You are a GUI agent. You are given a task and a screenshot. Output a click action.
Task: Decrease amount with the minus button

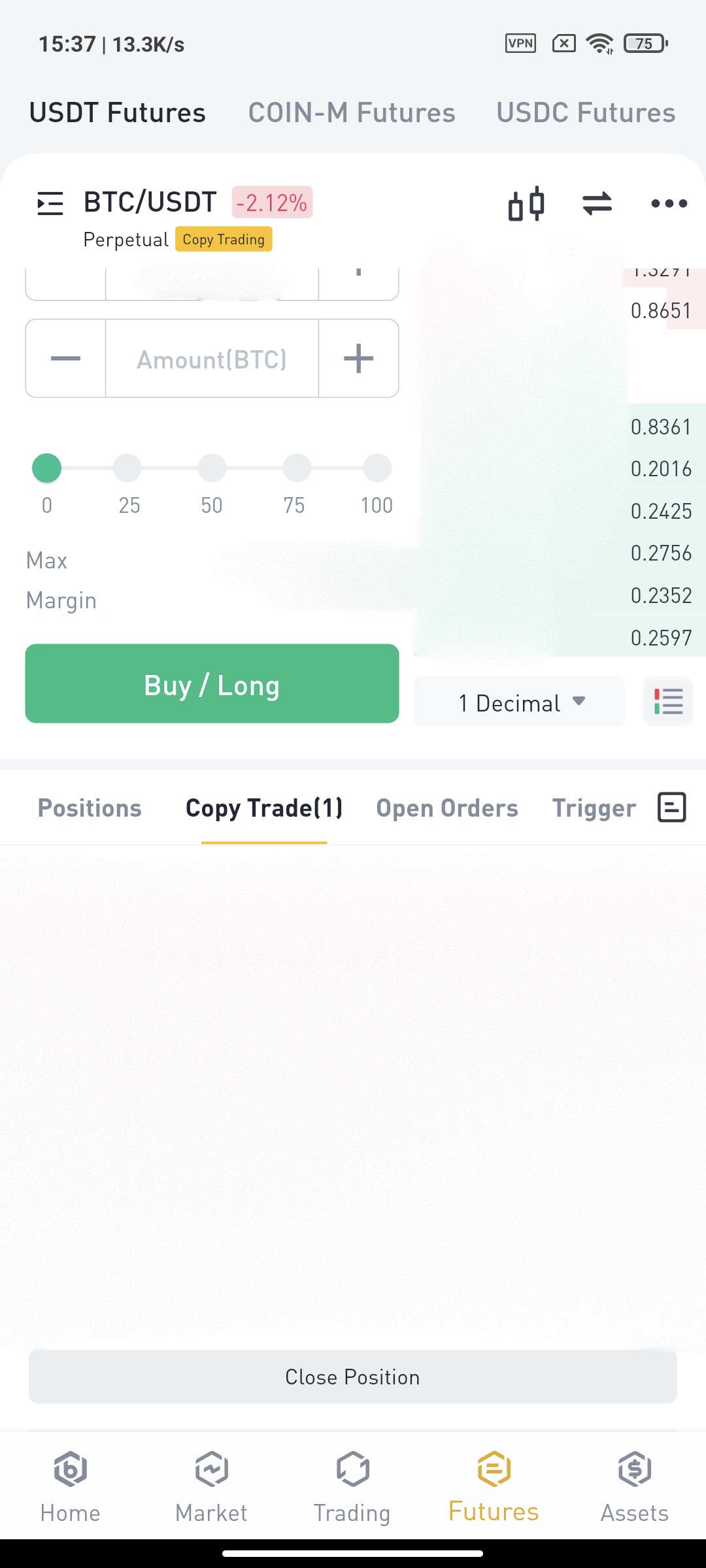pos(65,359)
